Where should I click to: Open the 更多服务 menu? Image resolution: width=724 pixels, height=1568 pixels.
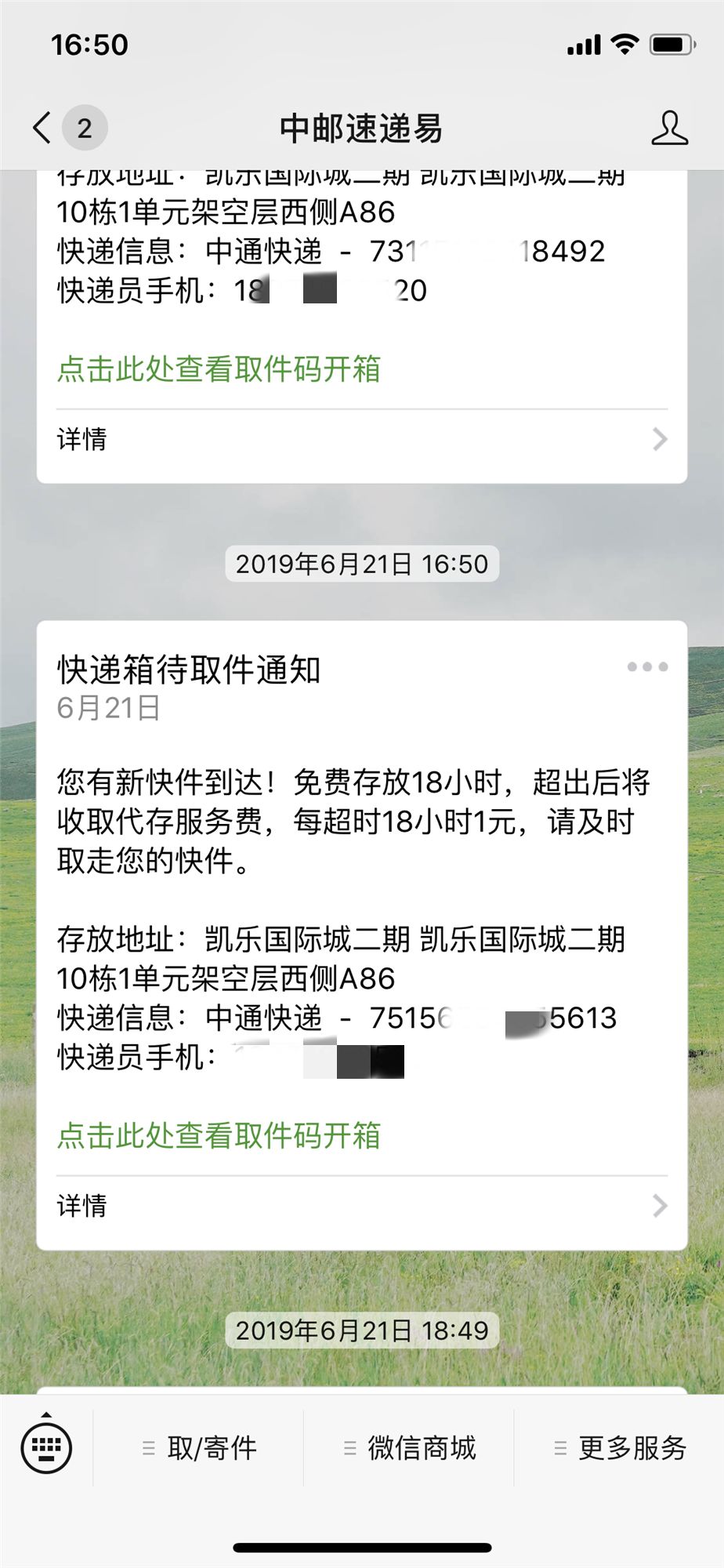[x=619, y=1448]
